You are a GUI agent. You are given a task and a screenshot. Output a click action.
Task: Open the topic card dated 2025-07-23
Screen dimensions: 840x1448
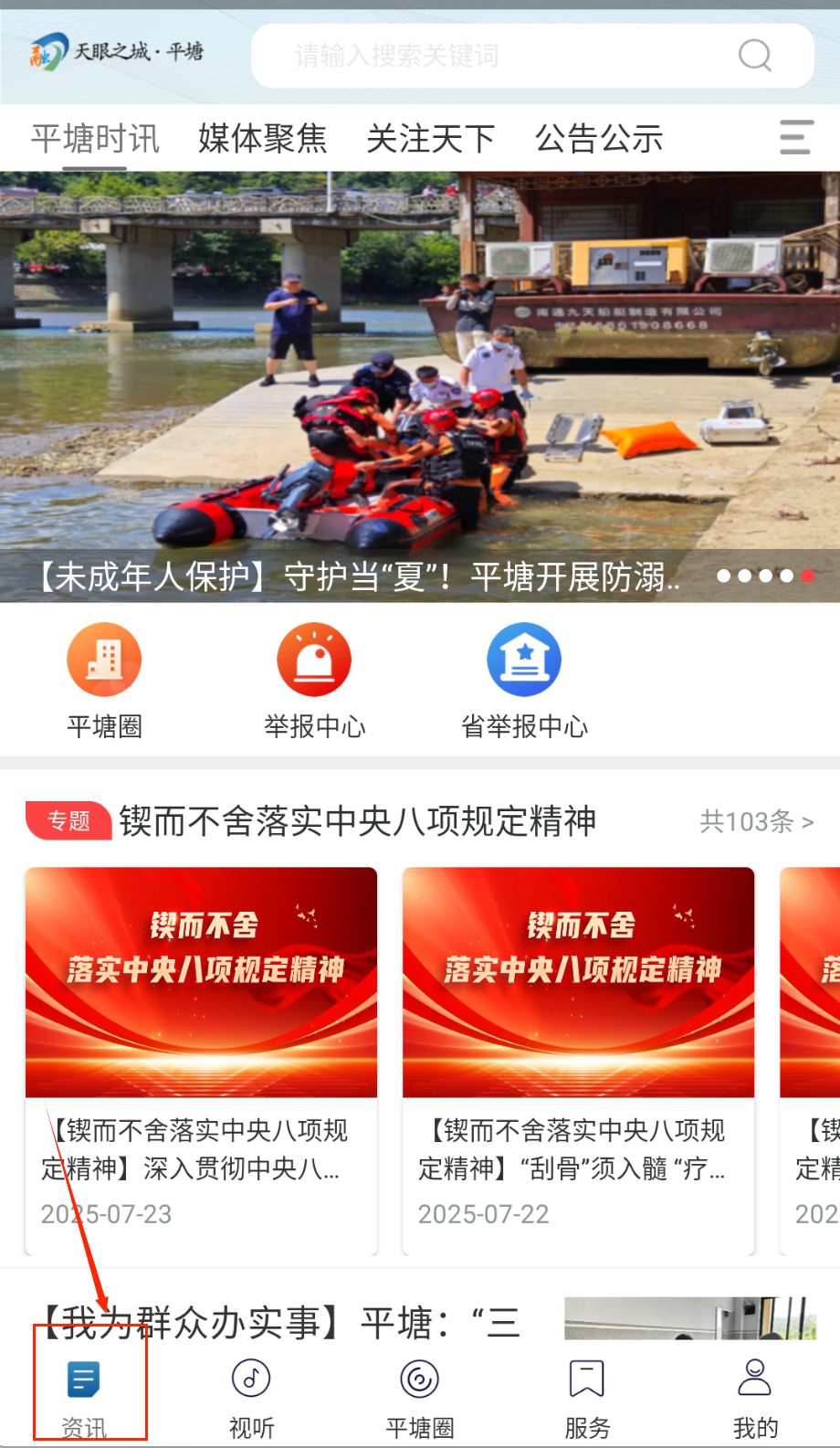pos(201,1060)
